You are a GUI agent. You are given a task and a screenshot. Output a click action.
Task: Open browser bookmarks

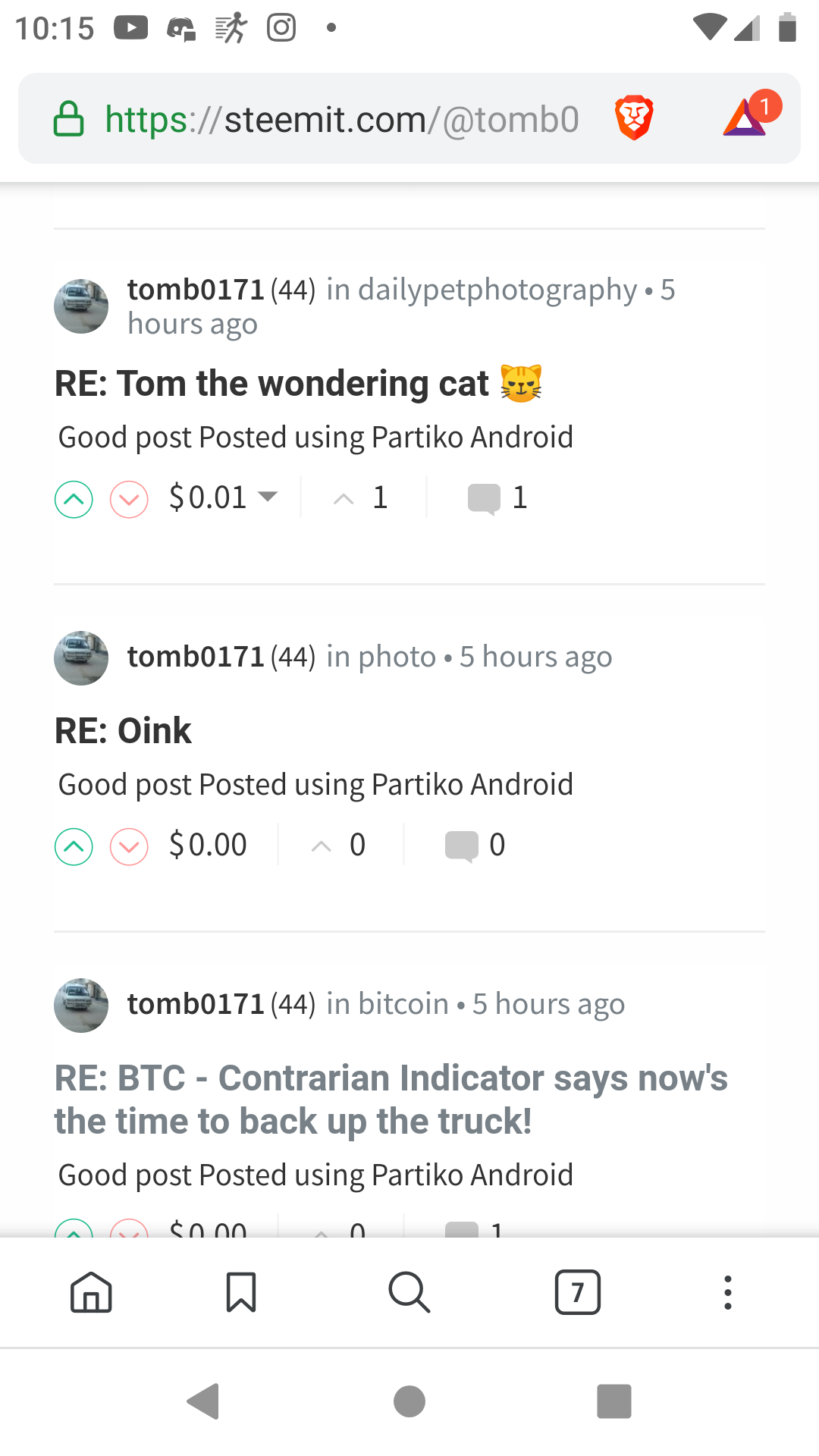pos(241,1292)
